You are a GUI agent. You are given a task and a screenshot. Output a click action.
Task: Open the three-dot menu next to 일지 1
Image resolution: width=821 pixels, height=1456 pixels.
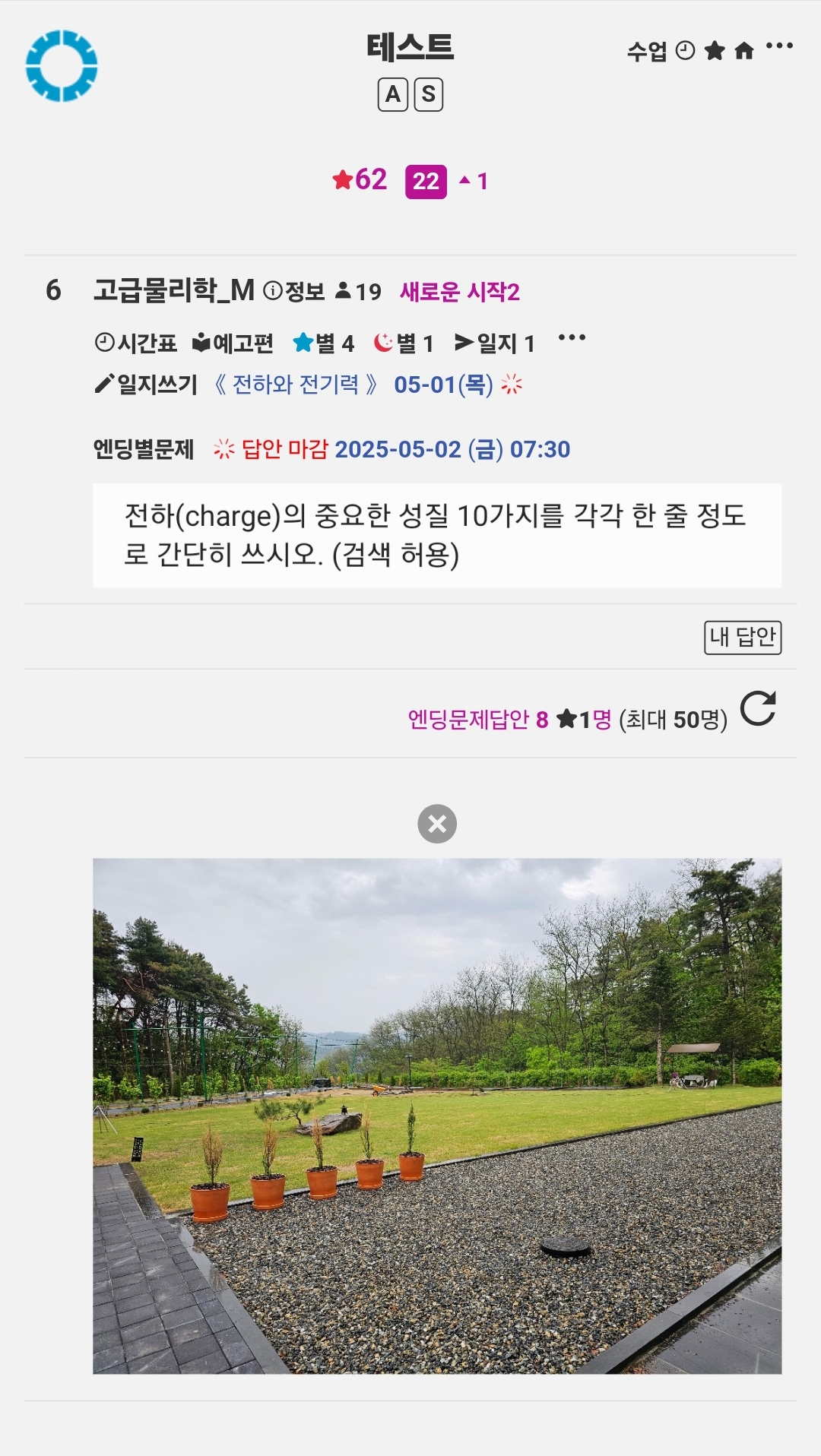(x=572, y=337)
